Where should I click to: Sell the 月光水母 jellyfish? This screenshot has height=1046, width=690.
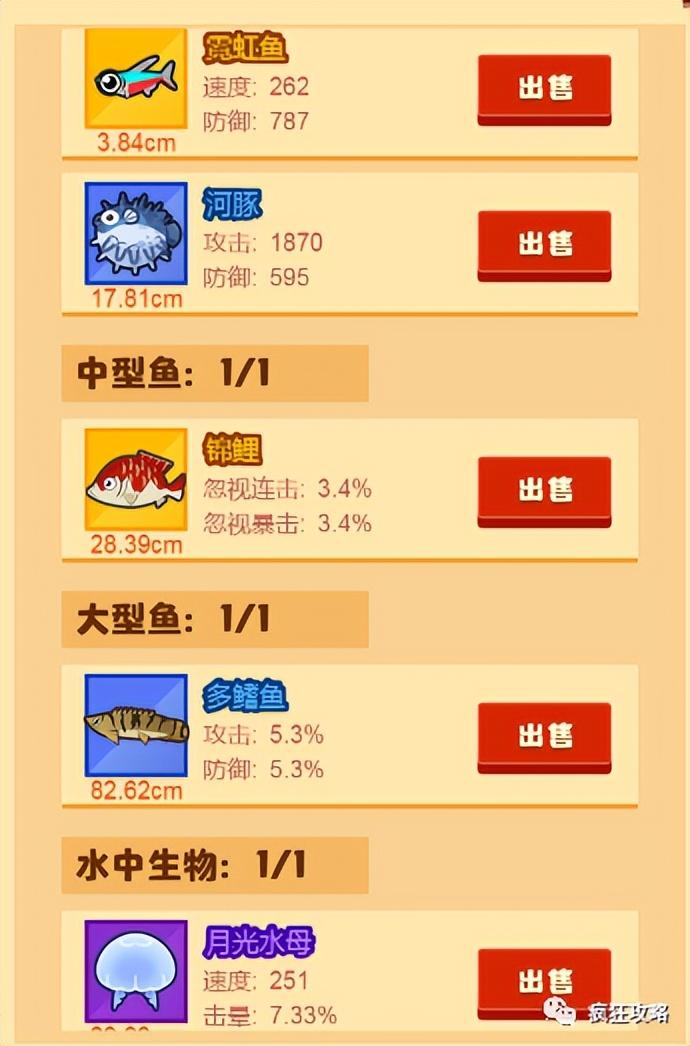click(x=544, y=981)
